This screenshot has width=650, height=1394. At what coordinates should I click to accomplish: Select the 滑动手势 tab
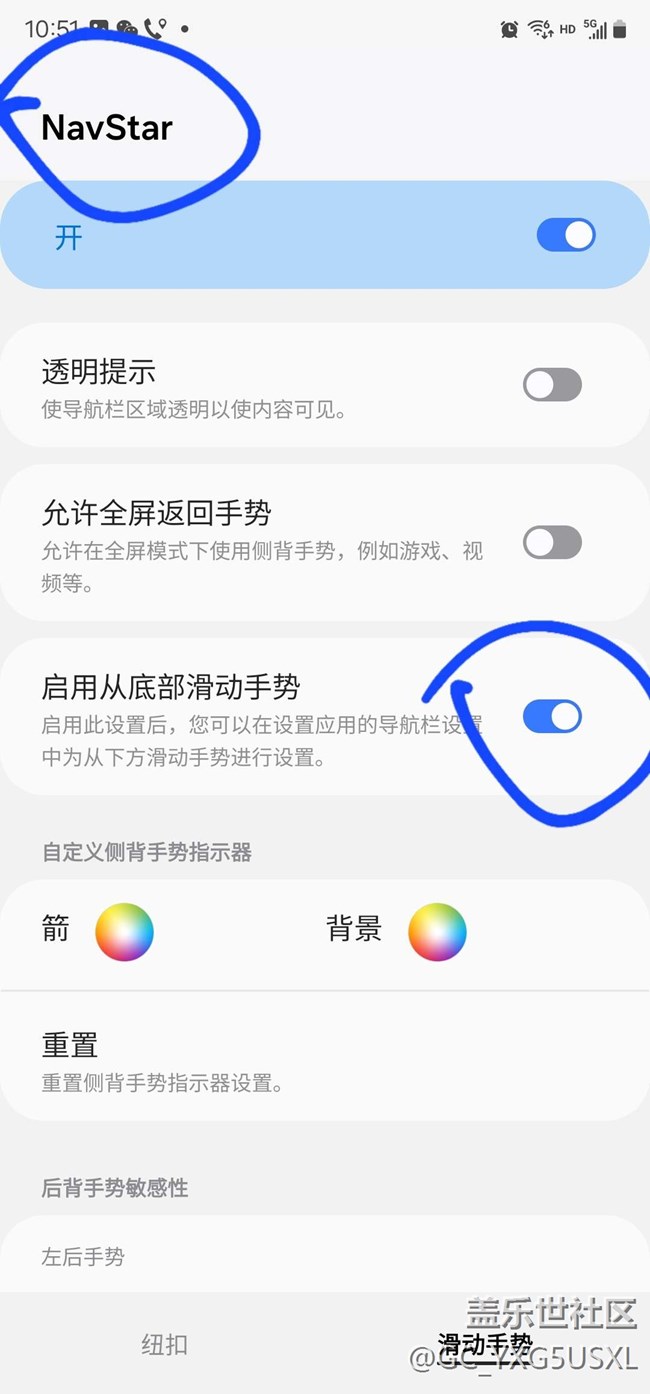pyautogui.click(x=486, y=1343)
